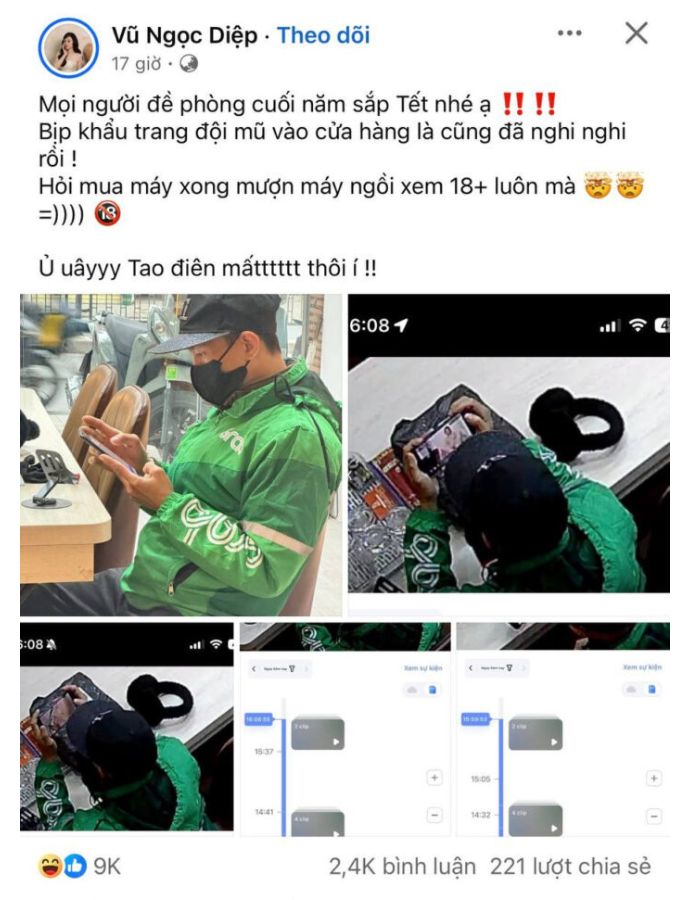This screenshot has height=900, width=698.
Task: View the 221 lượt chia sẻ shares
Action: click(570, 866)
